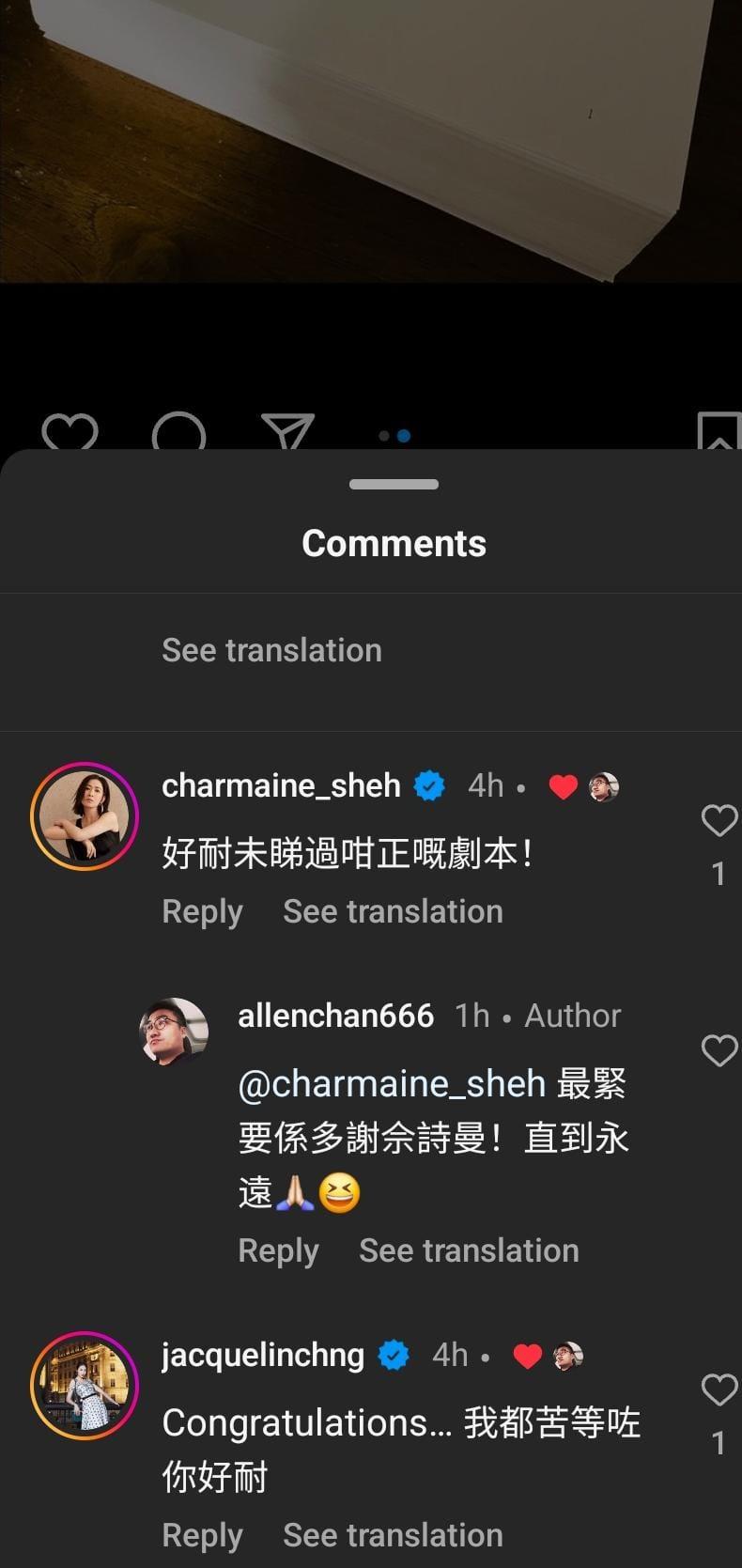Select the Comments header

click(393, 543)
